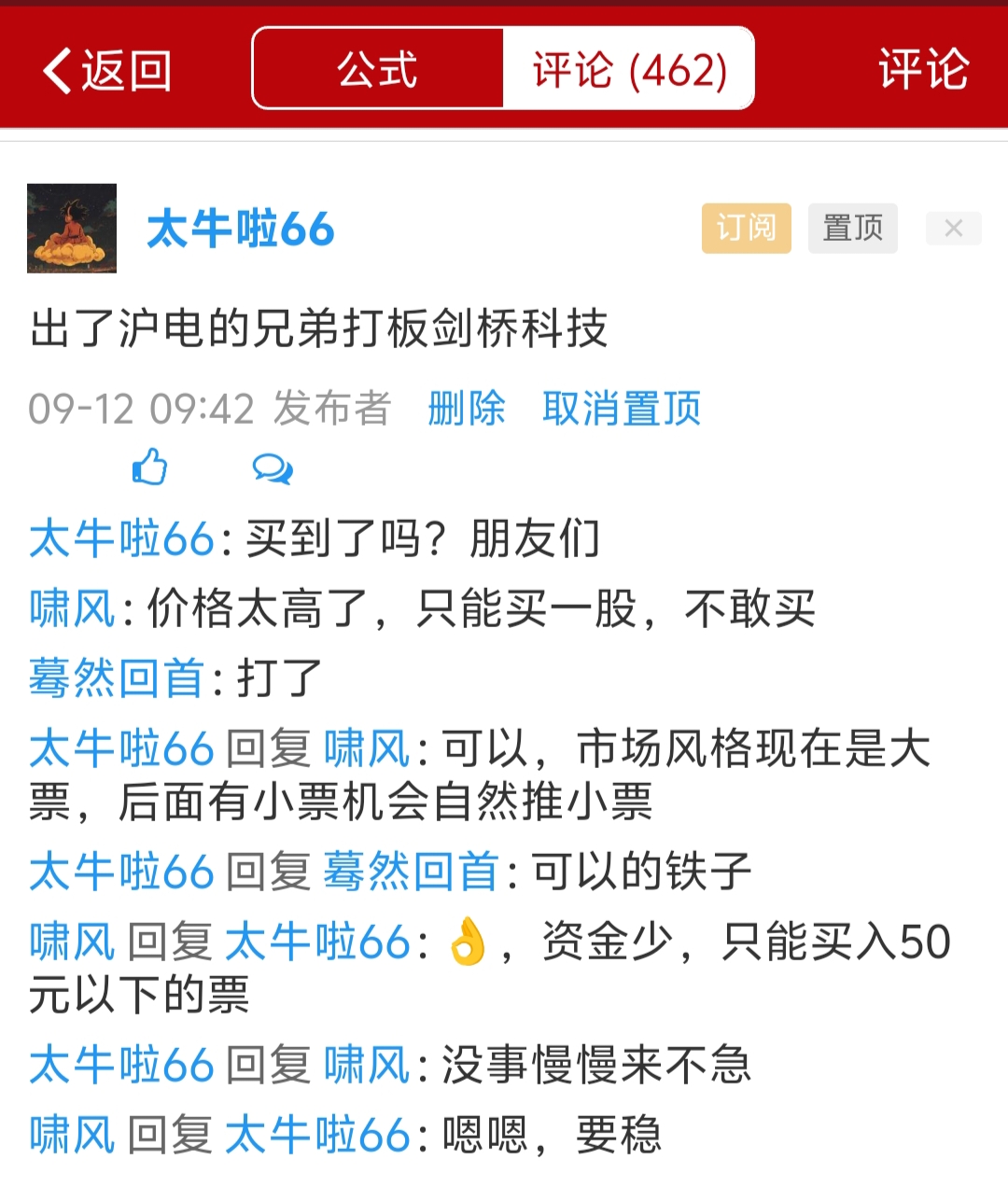
Task: Open 太牛啦66's profile picture
Action: [72, 229]
